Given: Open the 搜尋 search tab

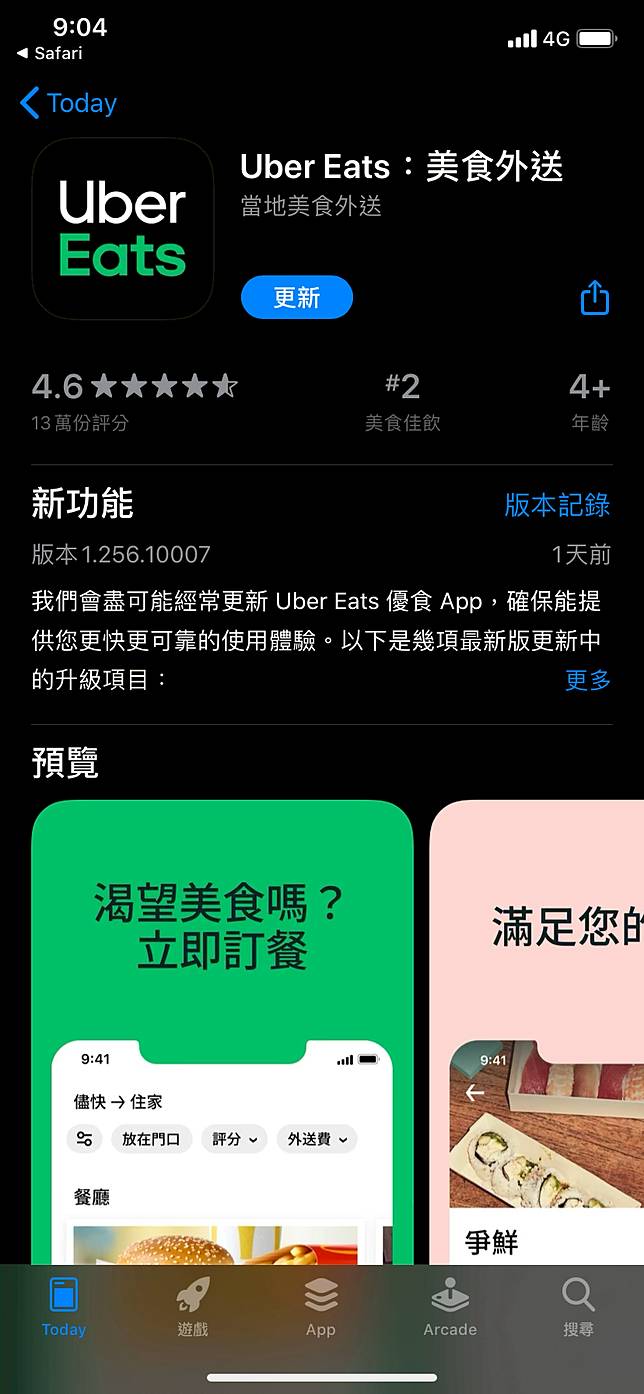Looking at the screenshot, I should (x=578, y=1308).
